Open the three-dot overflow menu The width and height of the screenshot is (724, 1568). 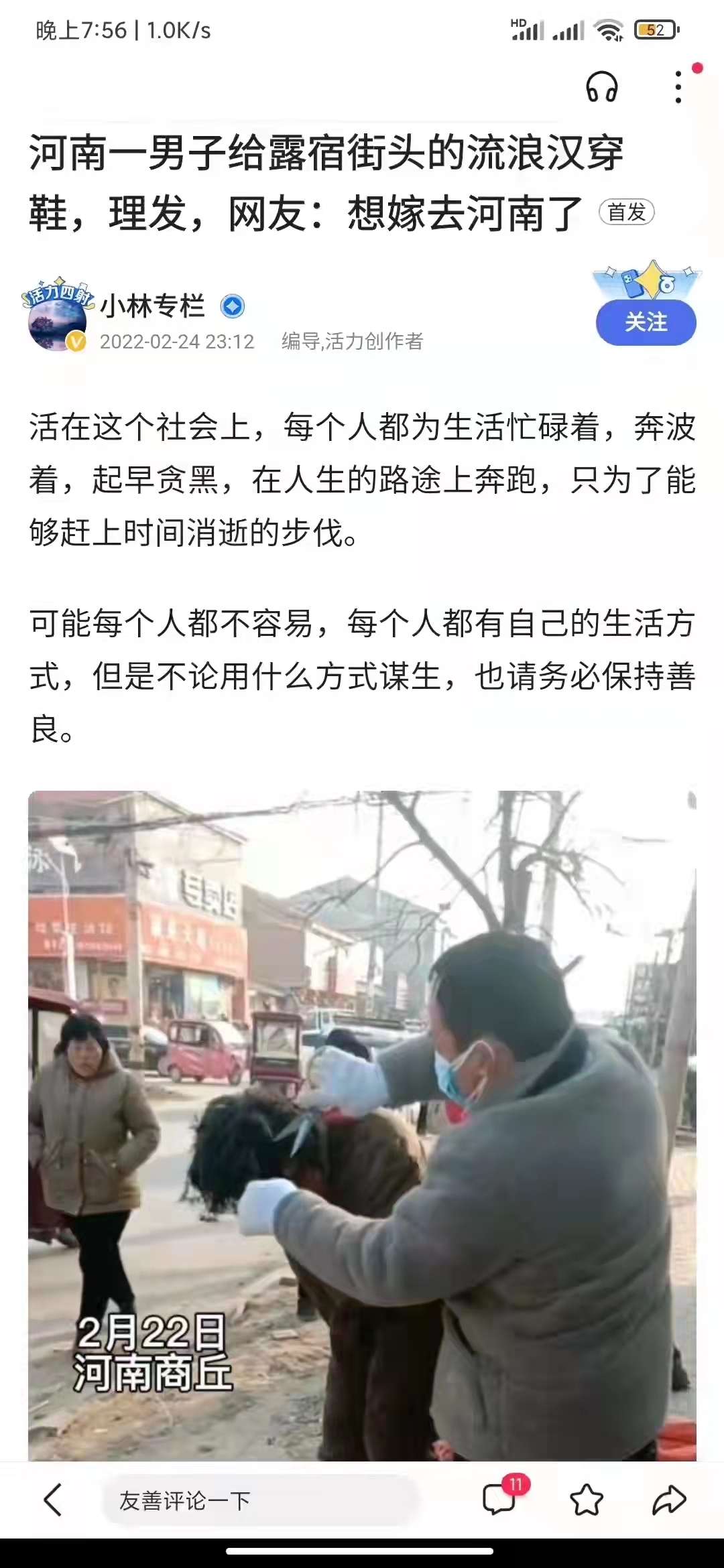coord(678,87)
